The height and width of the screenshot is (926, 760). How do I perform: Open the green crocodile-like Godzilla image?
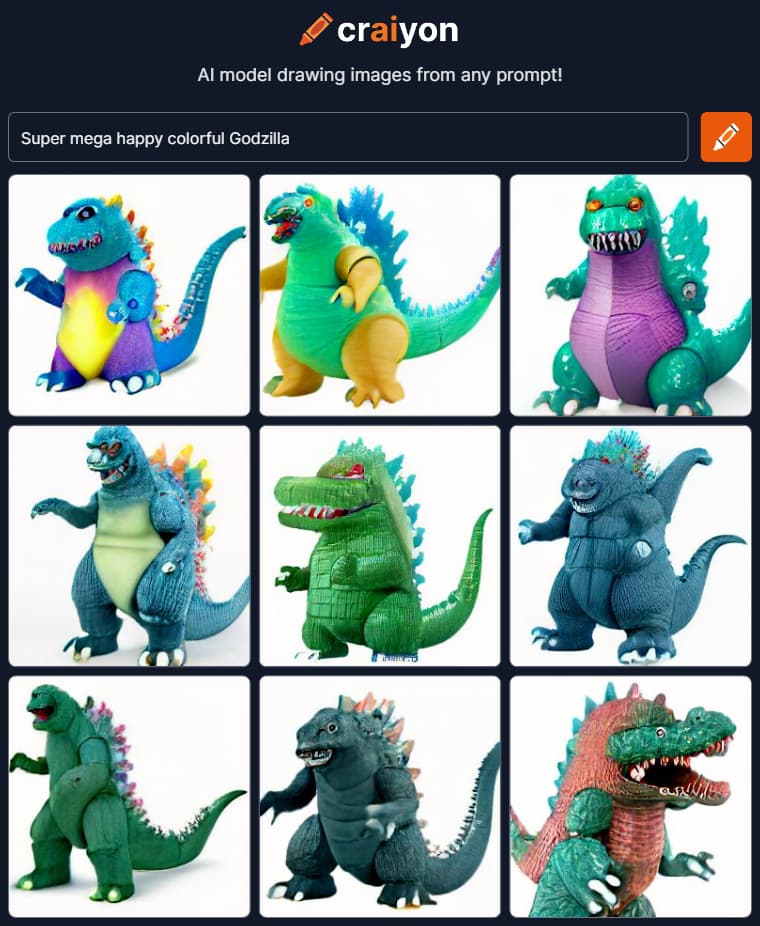click(380, 546)
